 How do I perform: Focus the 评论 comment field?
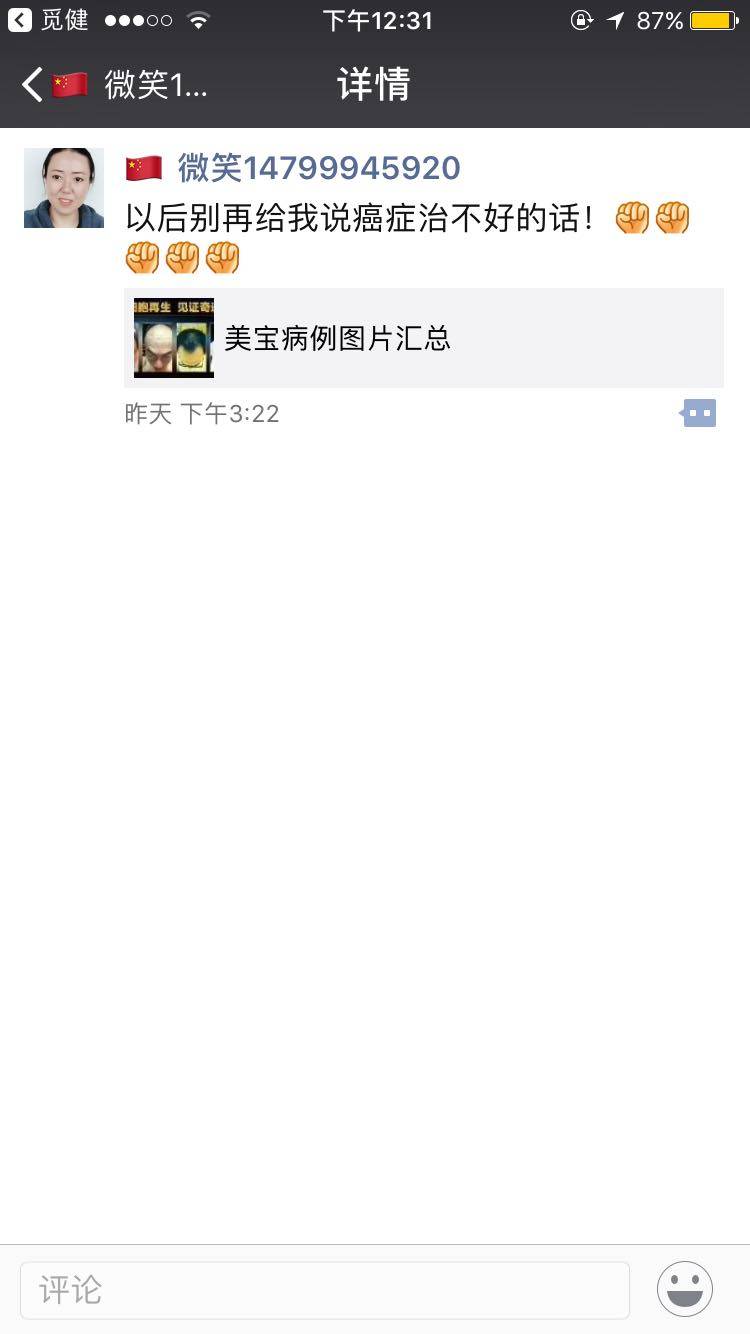324,1290
